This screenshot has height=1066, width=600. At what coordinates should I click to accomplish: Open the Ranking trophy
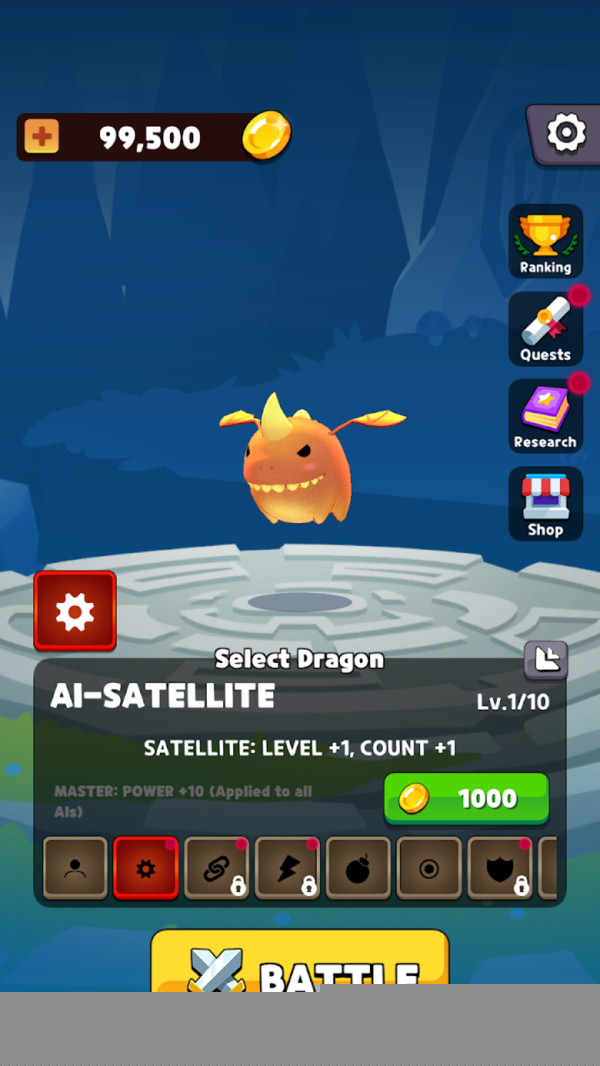point(545,241)
